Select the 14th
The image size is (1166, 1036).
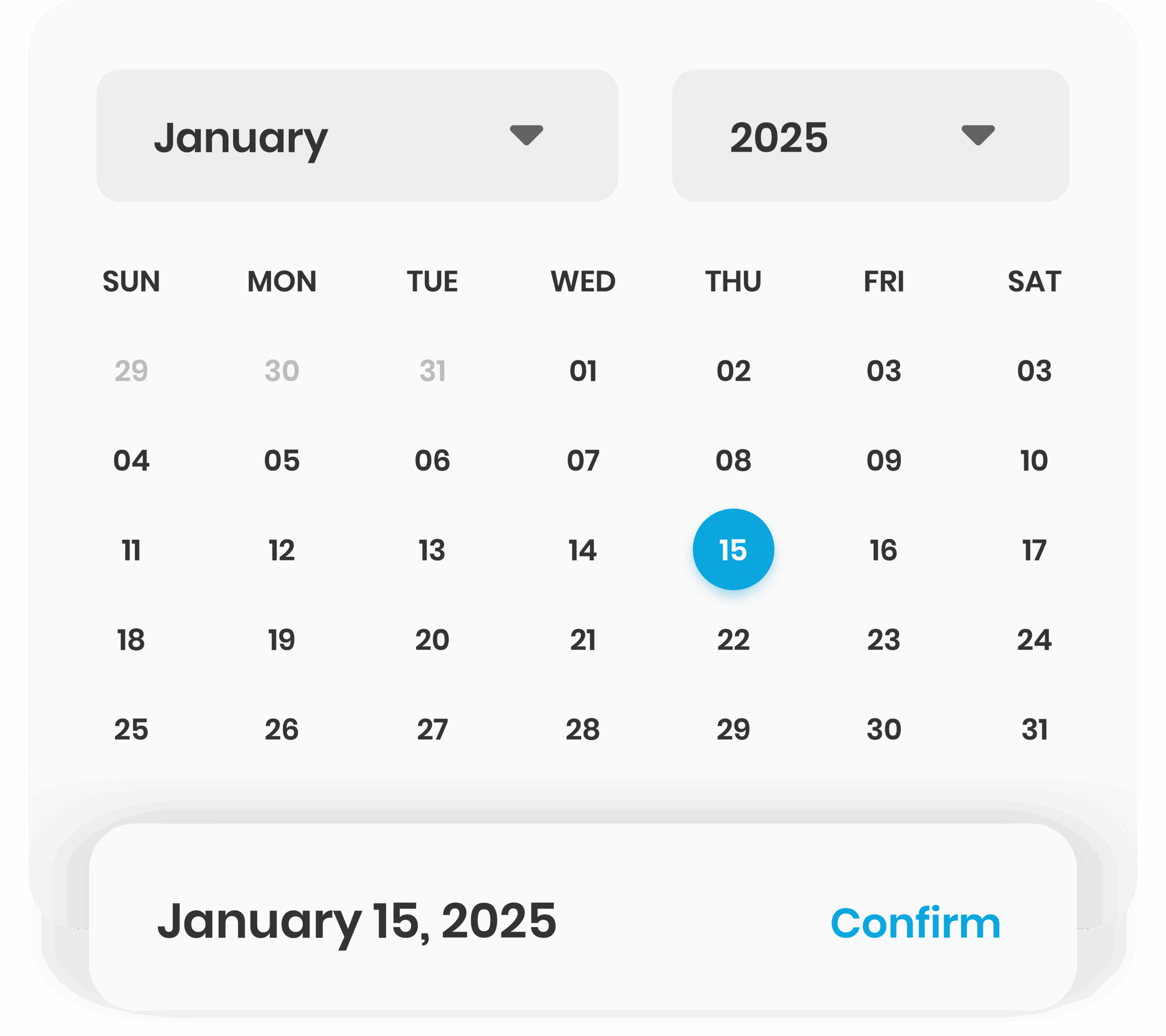pos(583,550)
